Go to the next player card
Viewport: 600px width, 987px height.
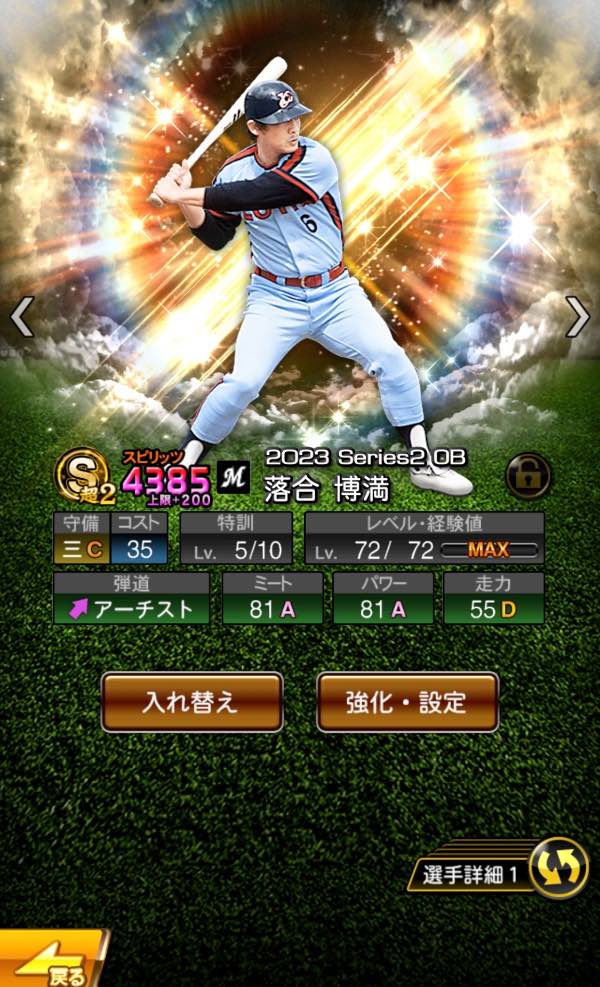point(578,316)
